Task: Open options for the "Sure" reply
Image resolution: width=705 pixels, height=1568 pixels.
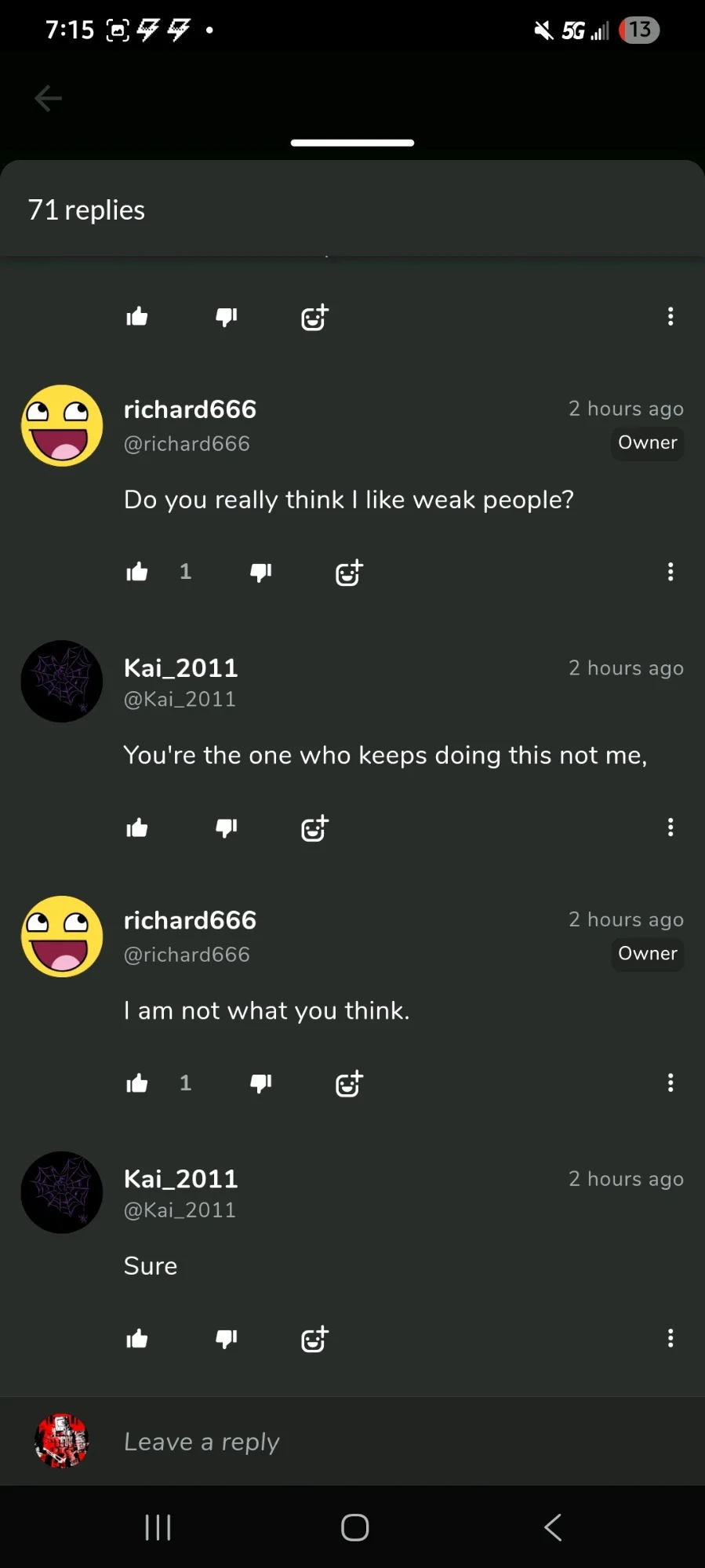Action: 670,1338
